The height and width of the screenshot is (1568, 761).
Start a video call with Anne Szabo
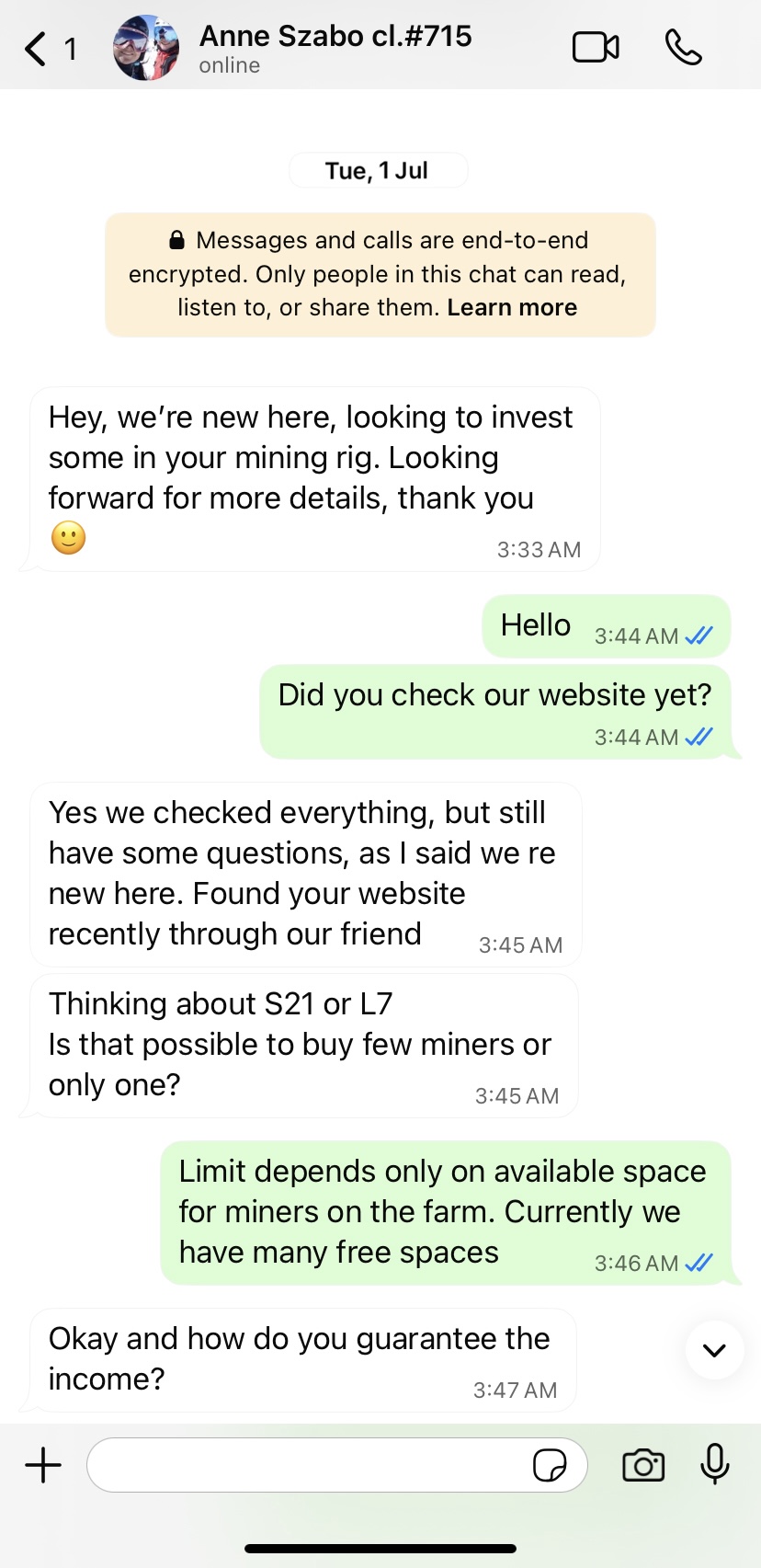pyautogui.click(x=596, y=48)
